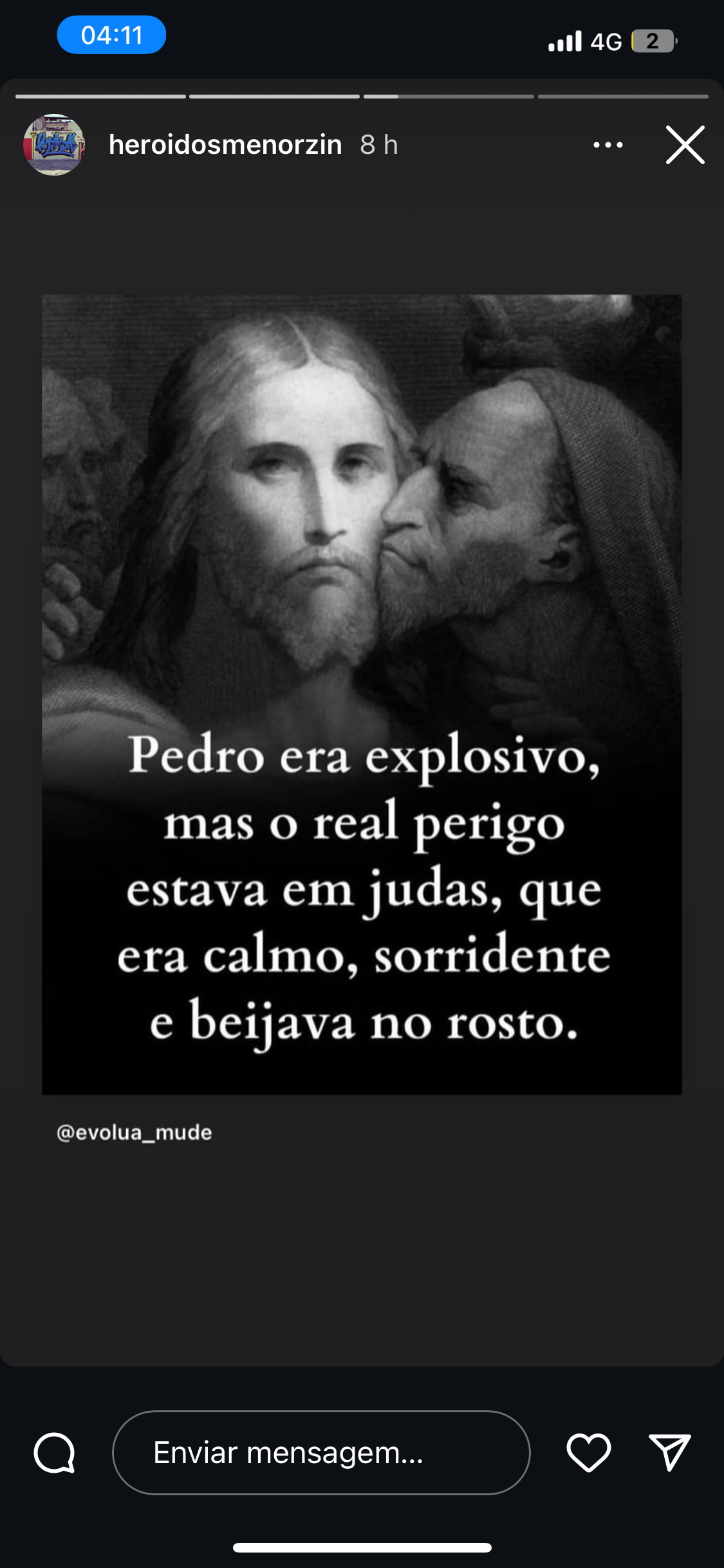The height and width of the screenshot is (1568, 724).
Task: Open the heroidosmenorzin username link
Action: pyautogui.click(x=225, y=145)
